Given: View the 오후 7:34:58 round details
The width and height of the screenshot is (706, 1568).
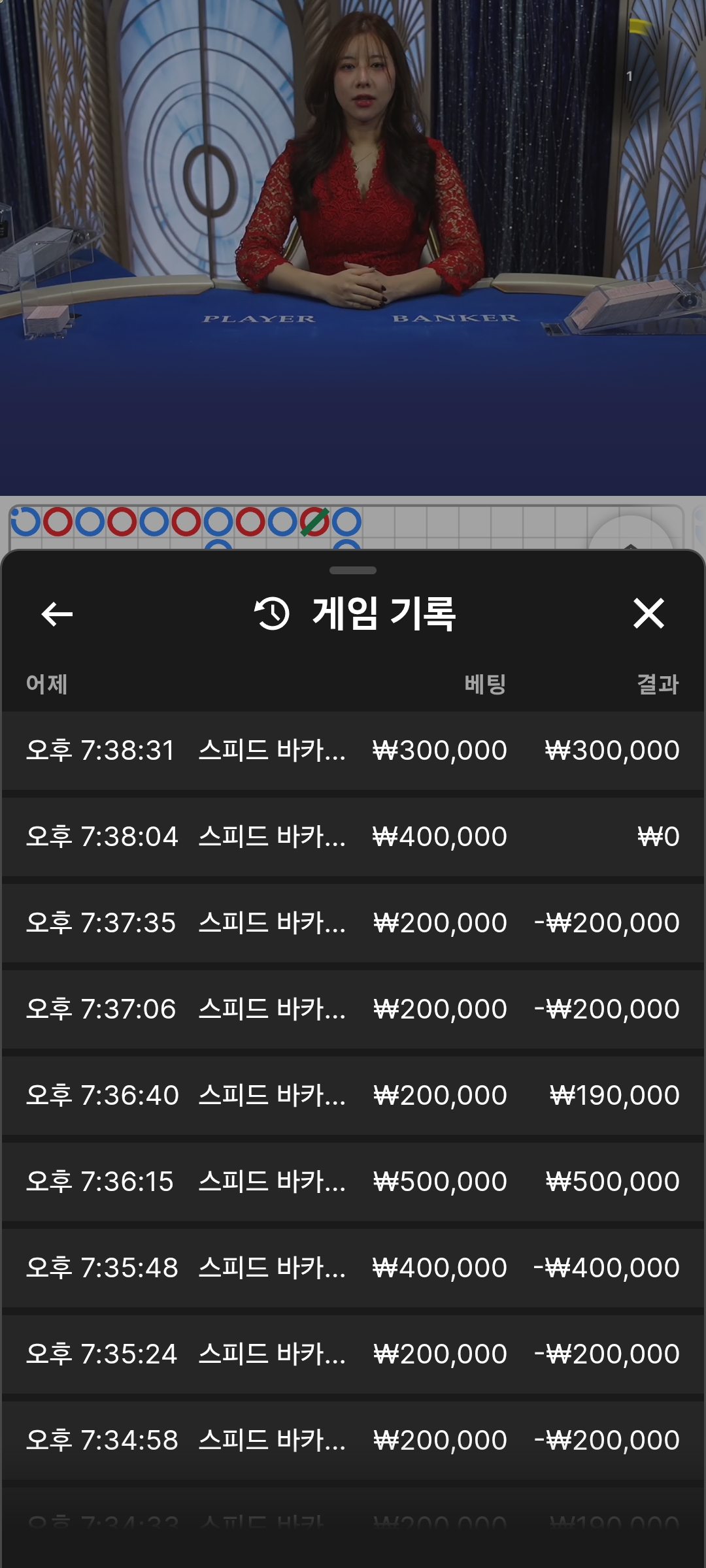Looking at the screenshot, I should point(353,1440).
